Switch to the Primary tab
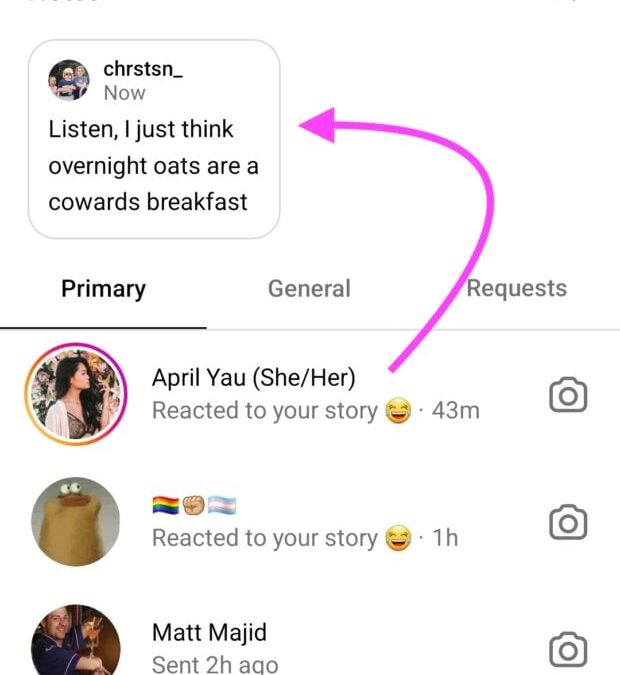 pyautogui.click(x=103, y=289)
